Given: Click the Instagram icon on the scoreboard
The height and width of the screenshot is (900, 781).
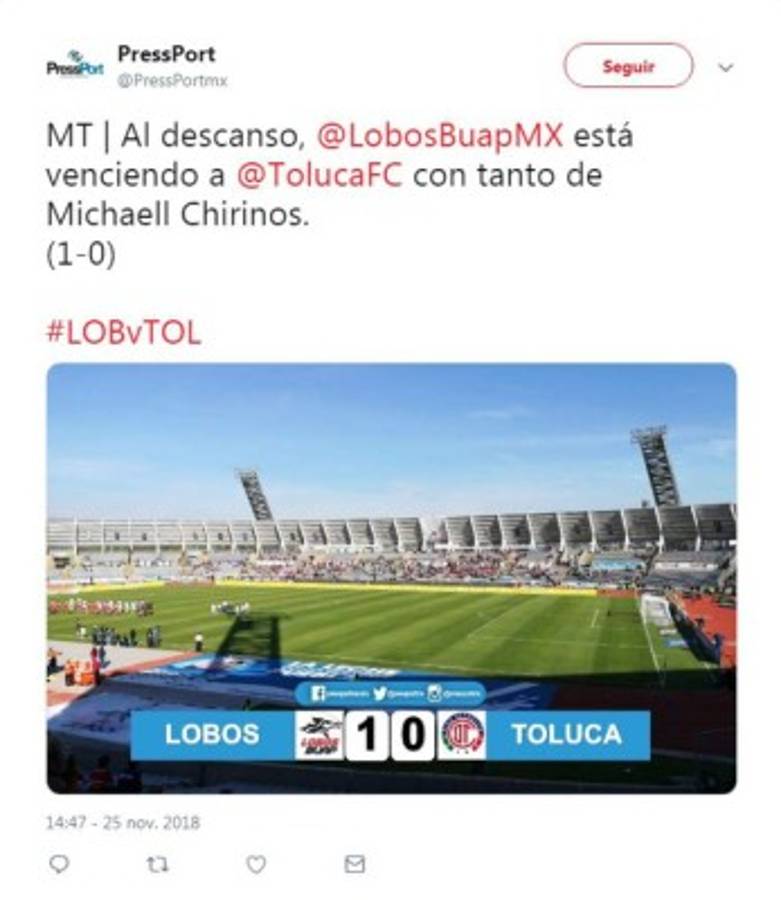Looking at the screenshot, I should click(x=432, y=693).
